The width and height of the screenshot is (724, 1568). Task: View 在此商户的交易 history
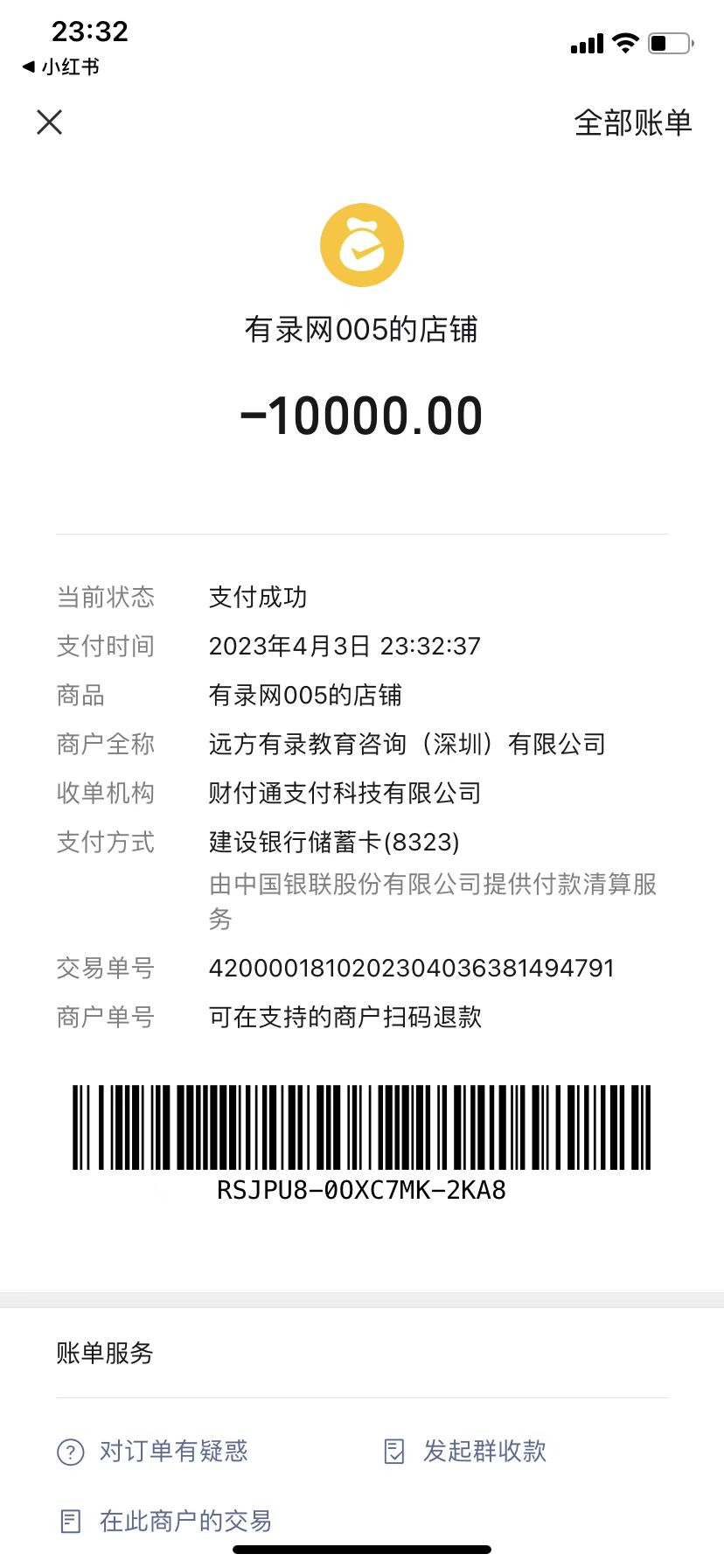[166, 1522]
